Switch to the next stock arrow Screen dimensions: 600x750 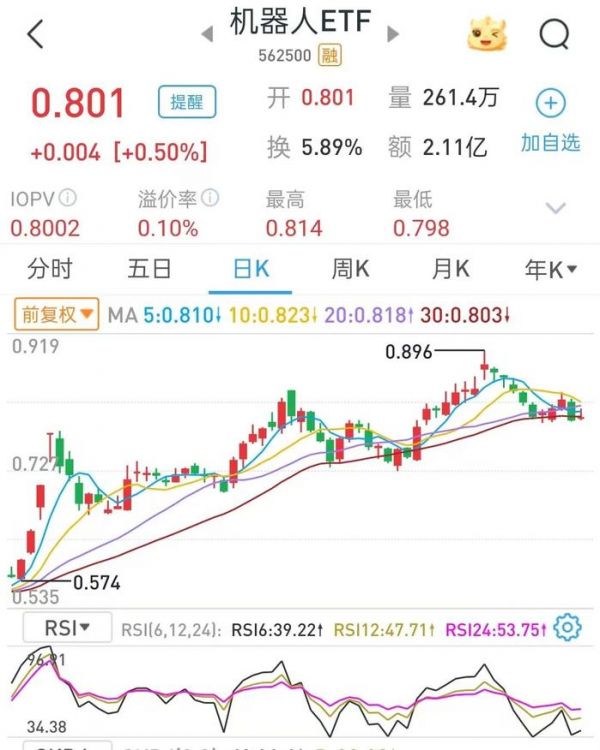[393, 34]
